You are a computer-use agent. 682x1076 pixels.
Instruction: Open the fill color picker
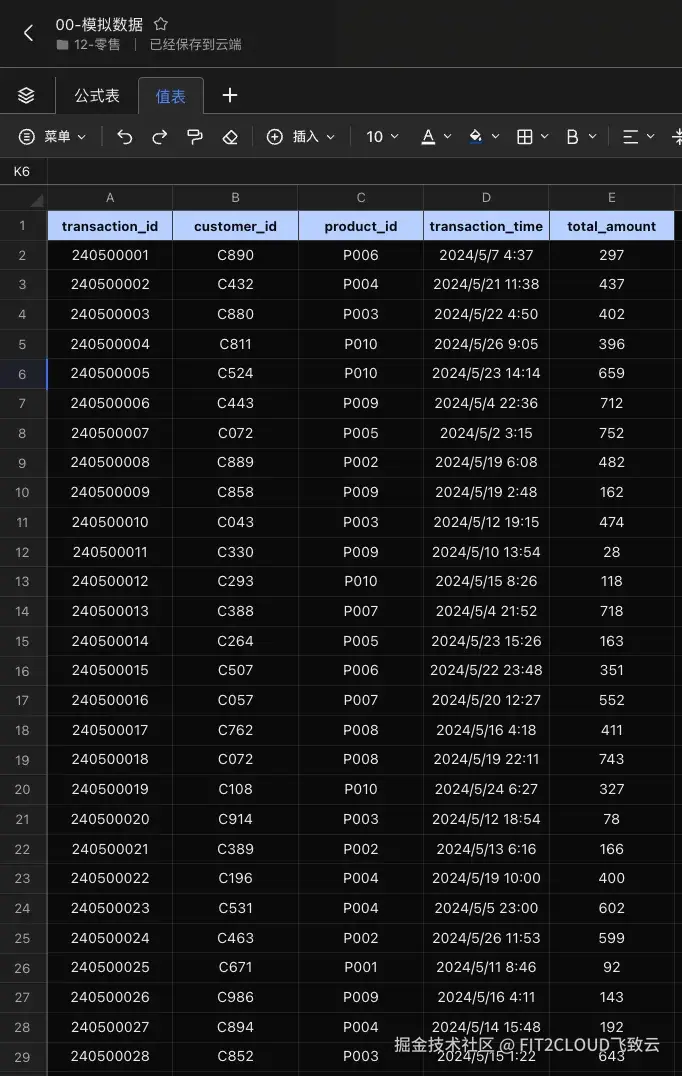coord(483,136)
